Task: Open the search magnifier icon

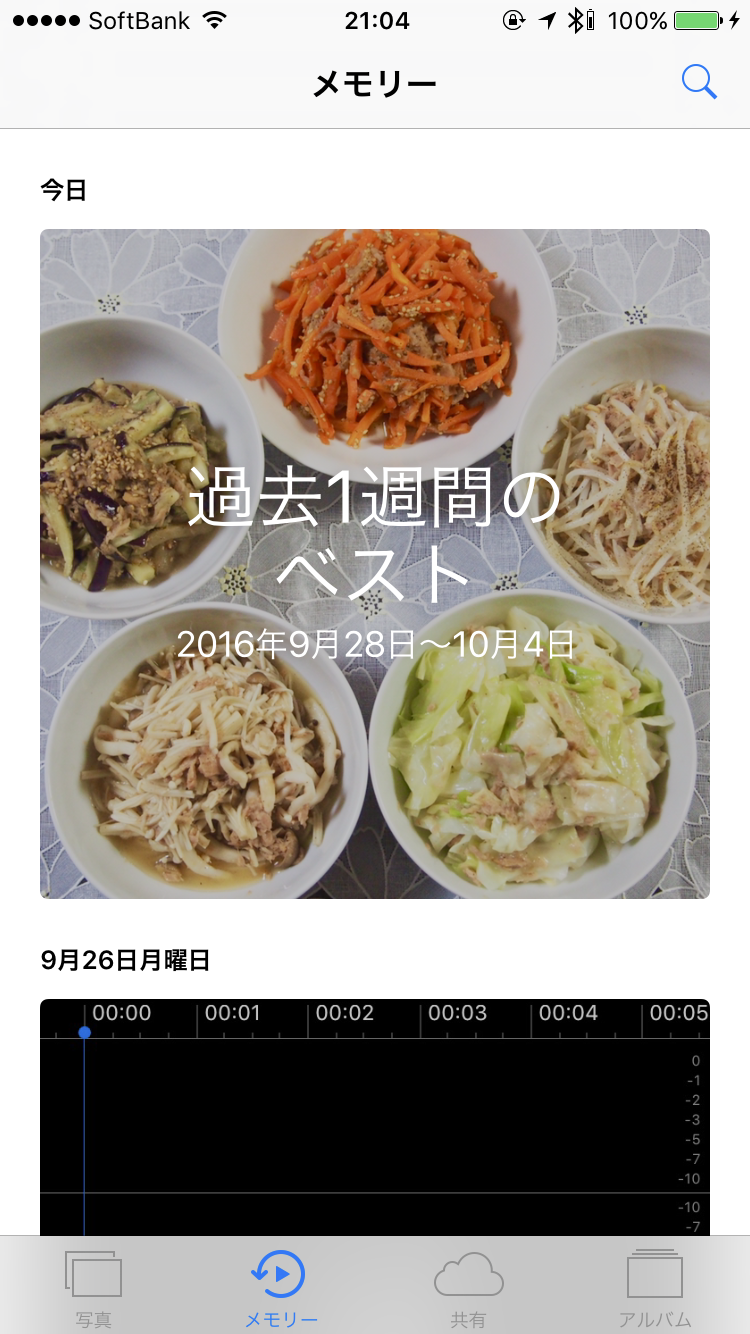Action: tap(699, 82)
